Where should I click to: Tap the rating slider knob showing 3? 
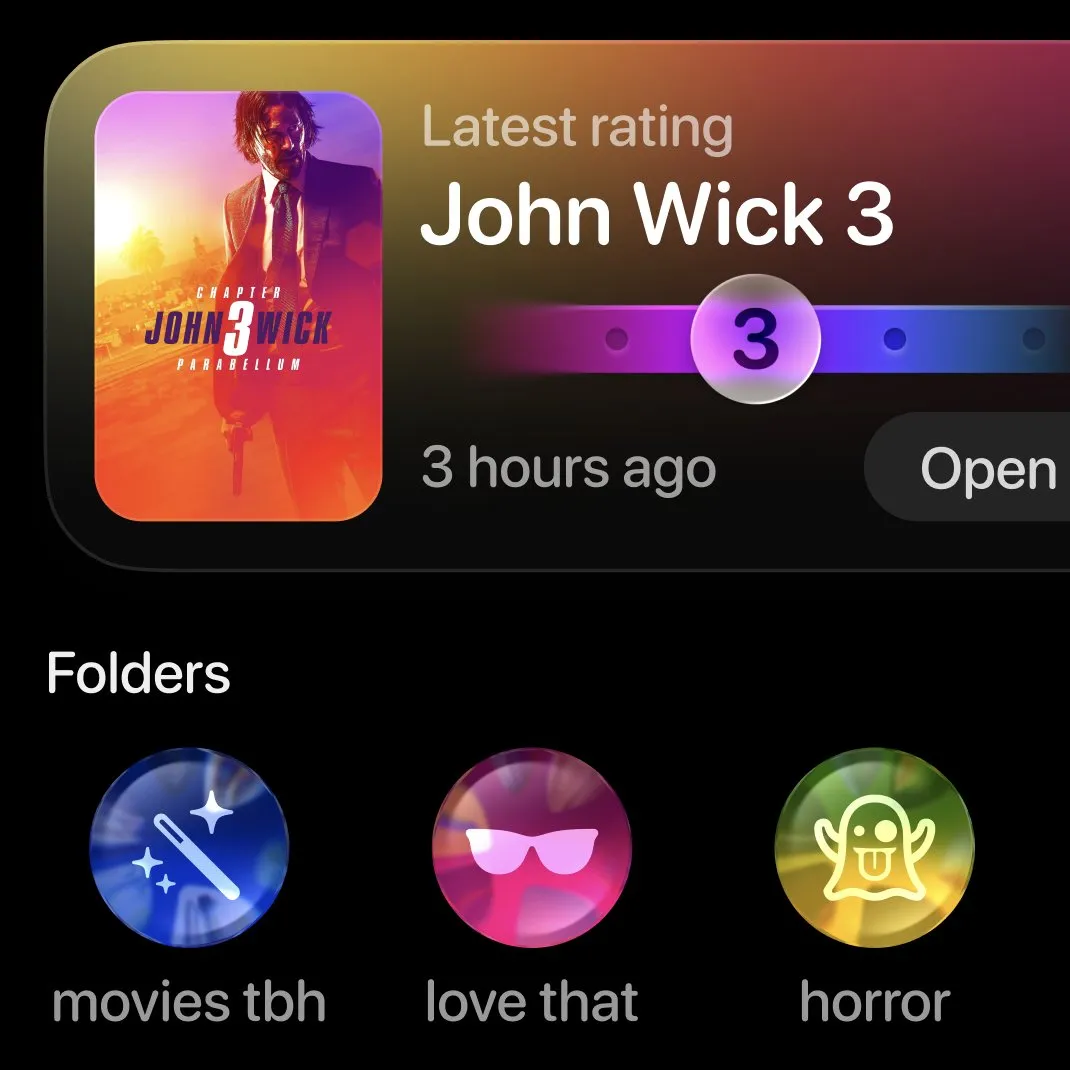coord(755,339)
